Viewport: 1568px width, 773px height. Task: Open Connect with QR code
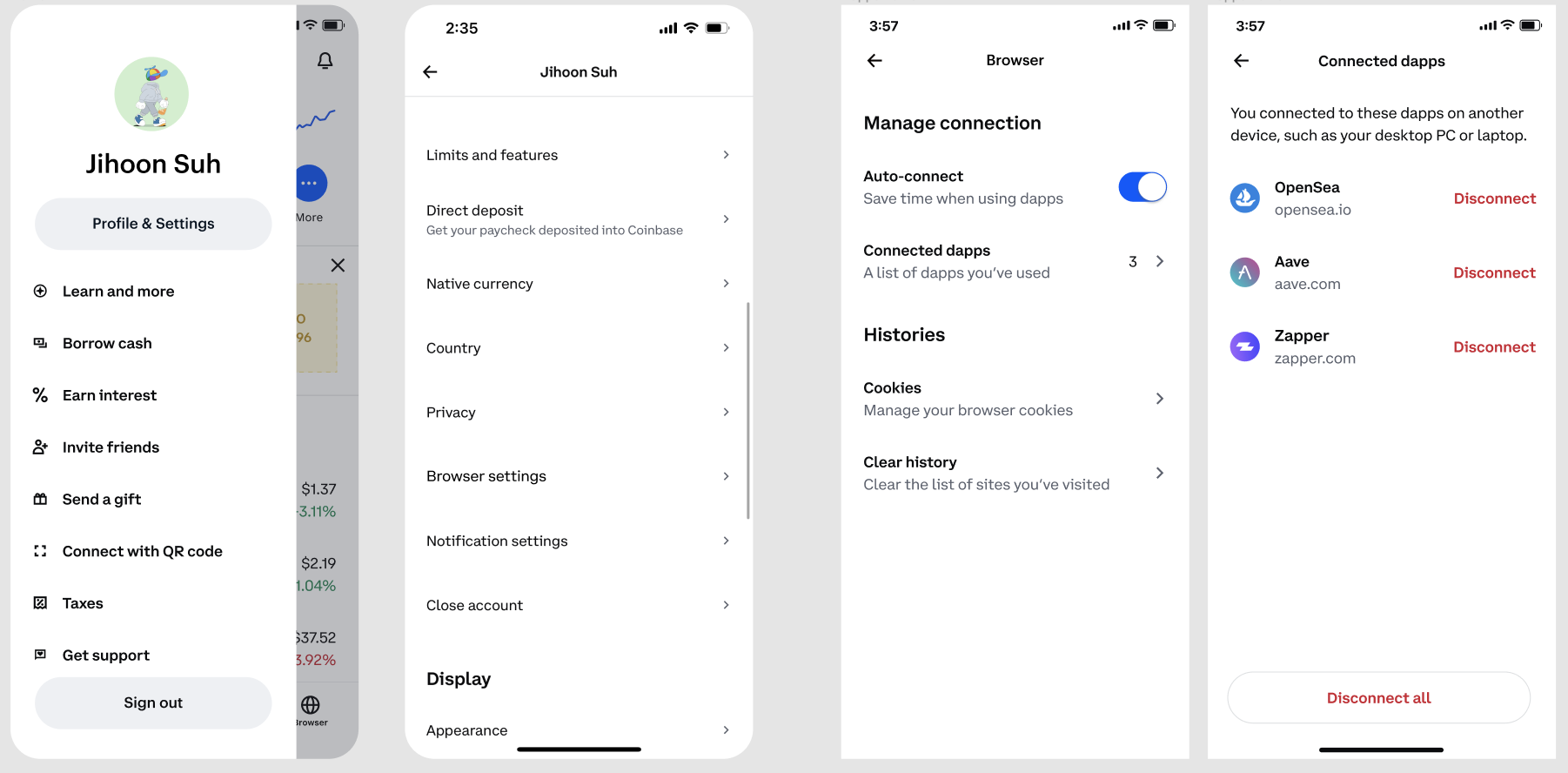[142, 551]
